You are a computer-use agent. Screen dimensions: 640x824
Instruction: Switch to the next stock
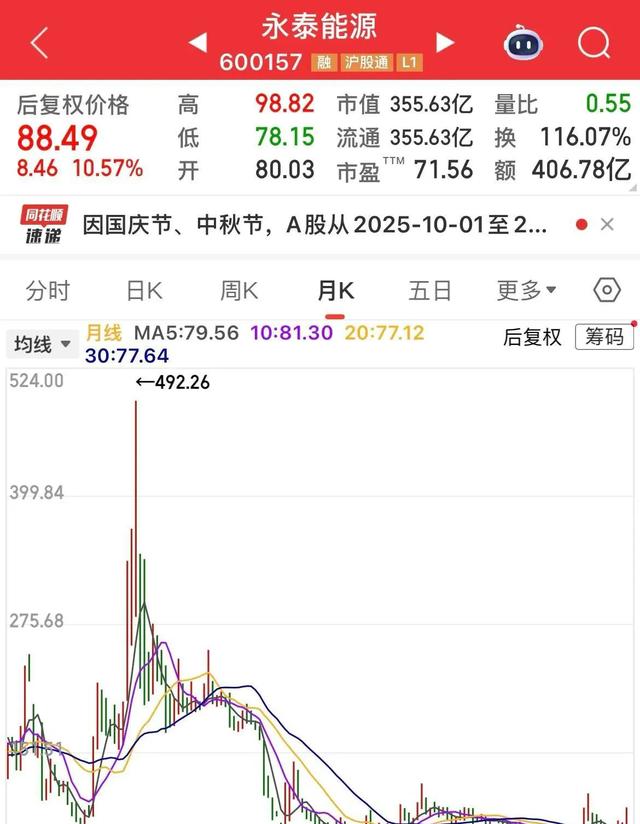pyautogui.click(x=445, y=42)
